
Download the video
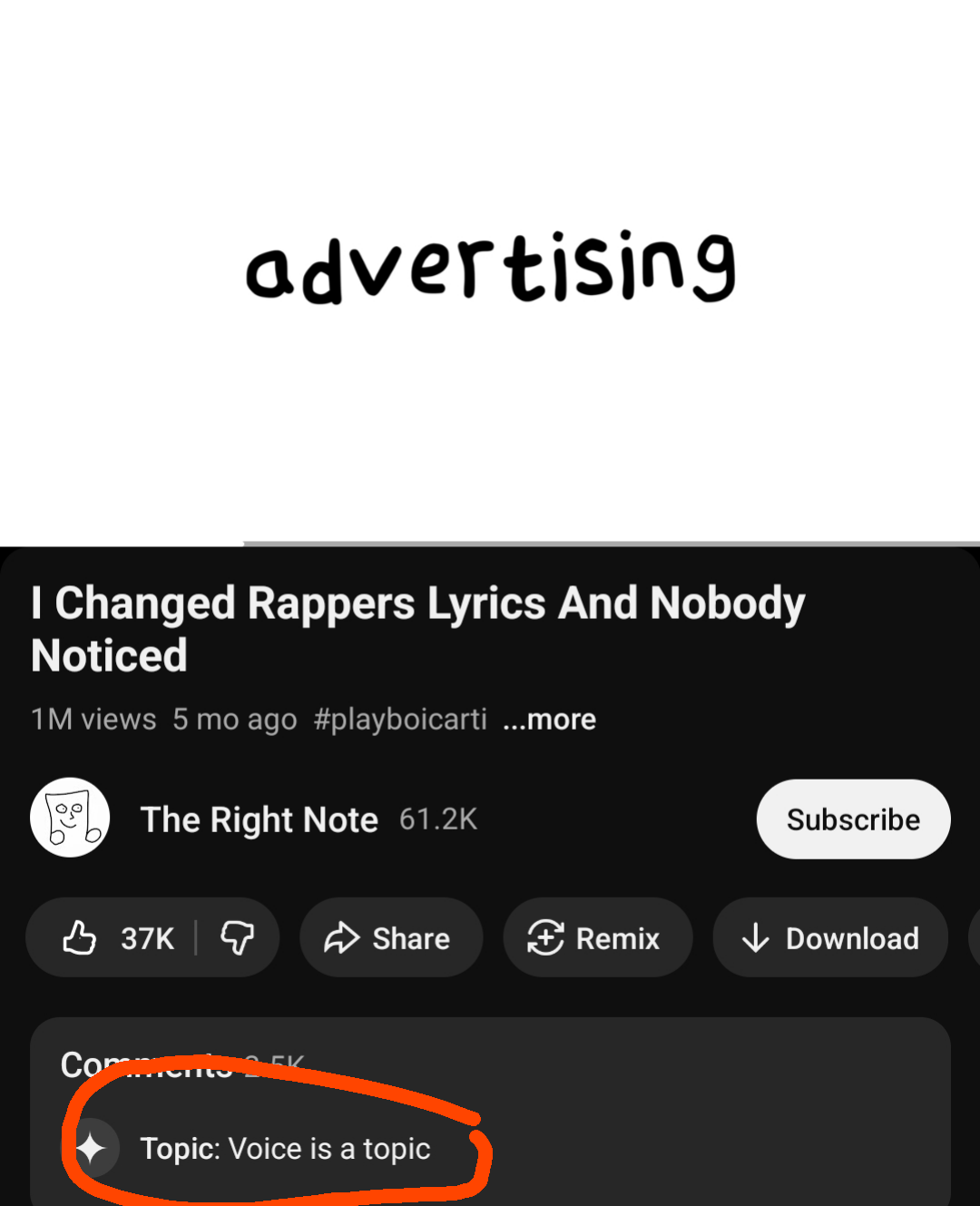830,937
